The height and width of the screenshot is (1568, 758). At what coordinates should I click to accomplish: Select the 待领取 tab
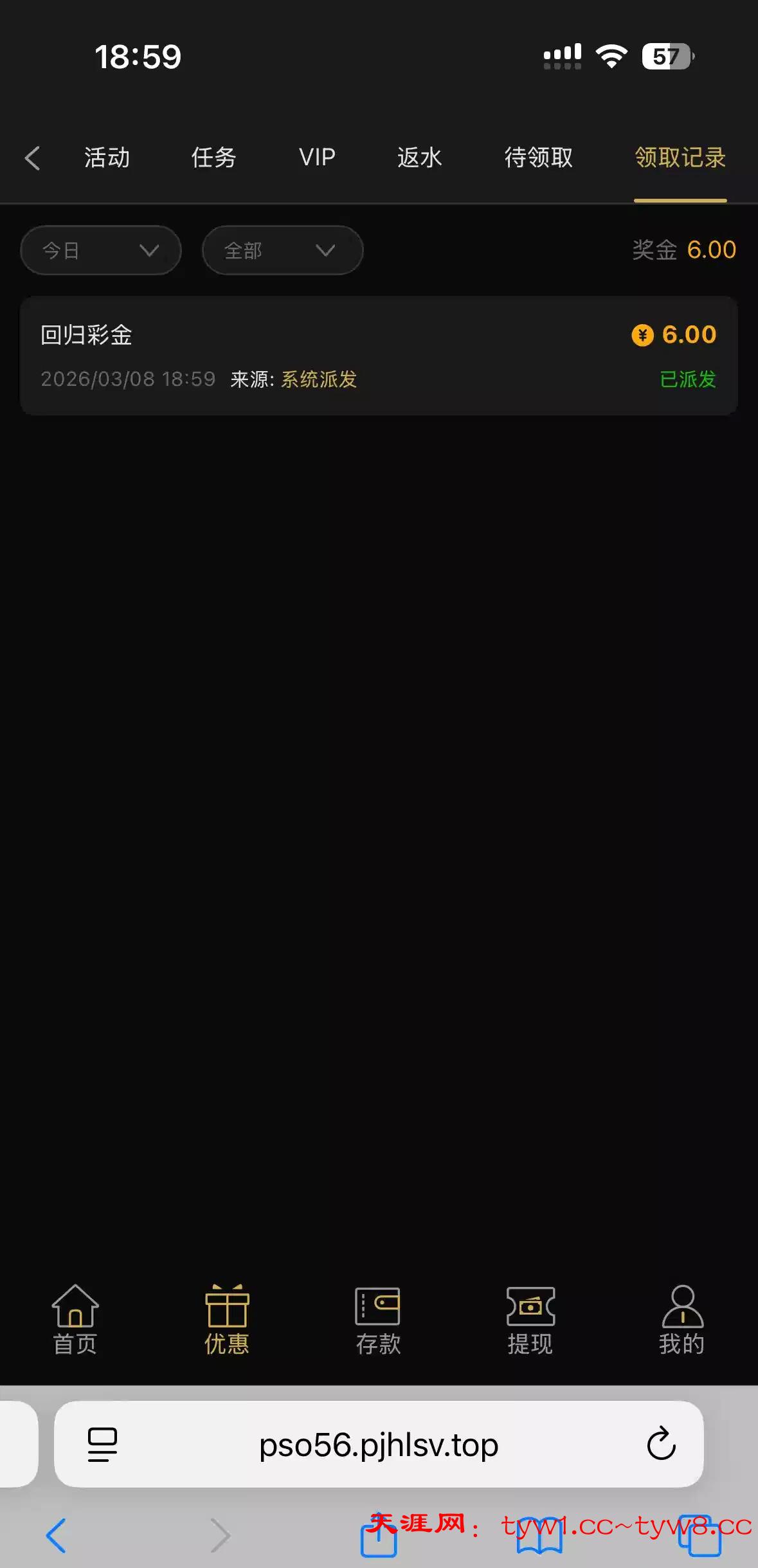coord(538,158)
